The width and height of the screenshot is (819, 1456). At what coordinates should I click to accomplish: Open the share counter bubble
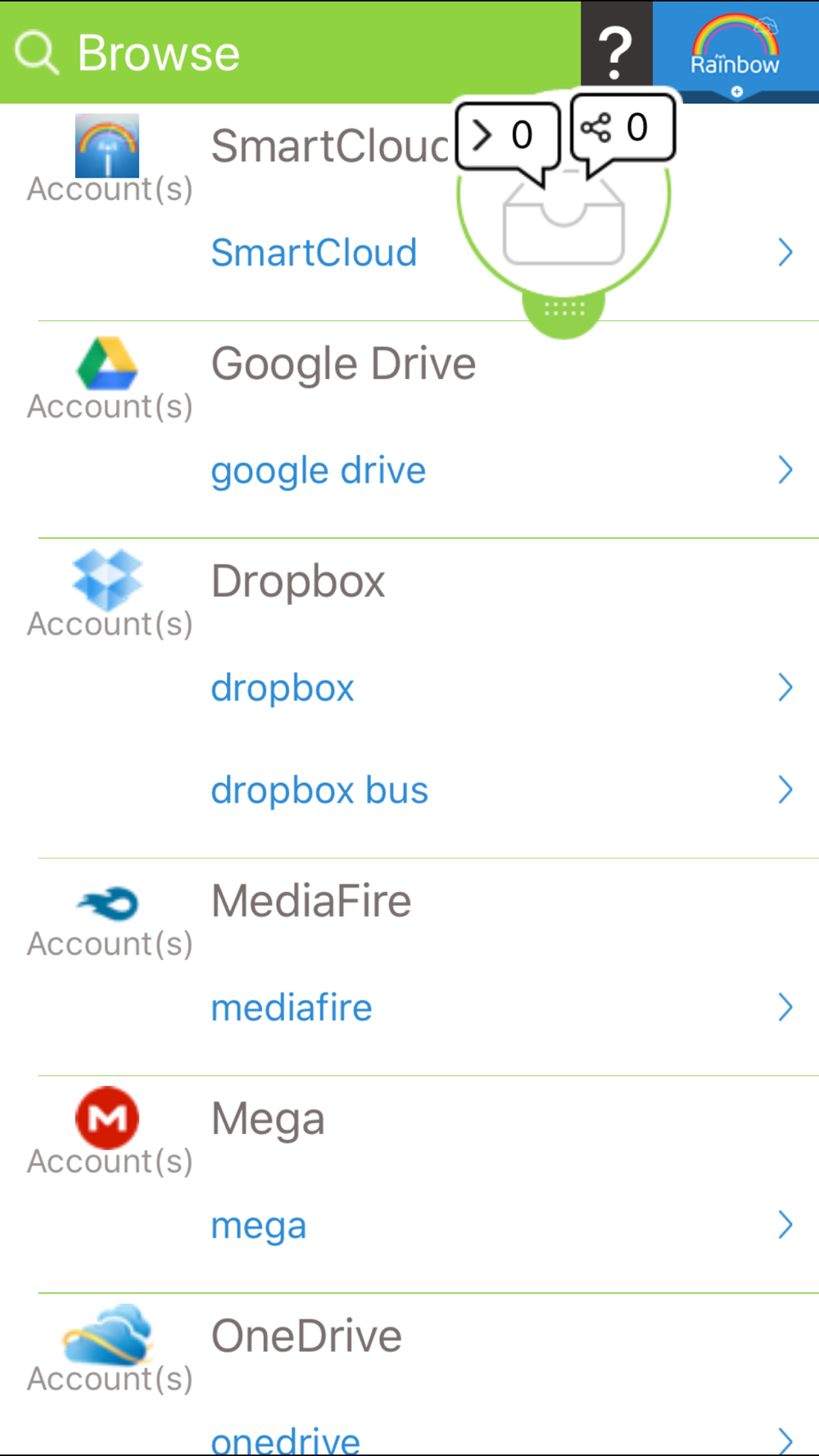tap(617, 127)
